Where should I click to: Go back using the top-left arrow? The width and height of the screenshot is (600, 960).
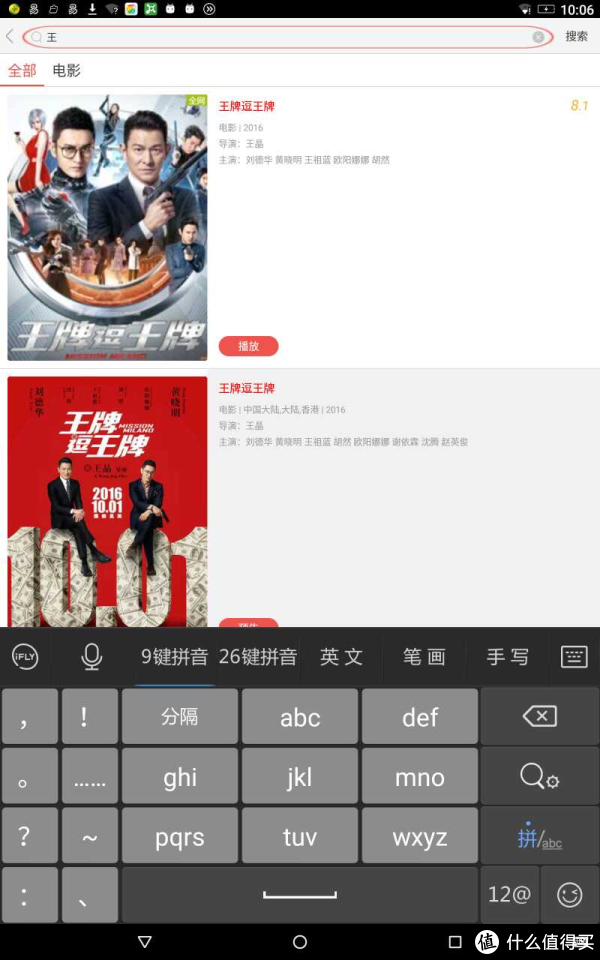(10, 37)
